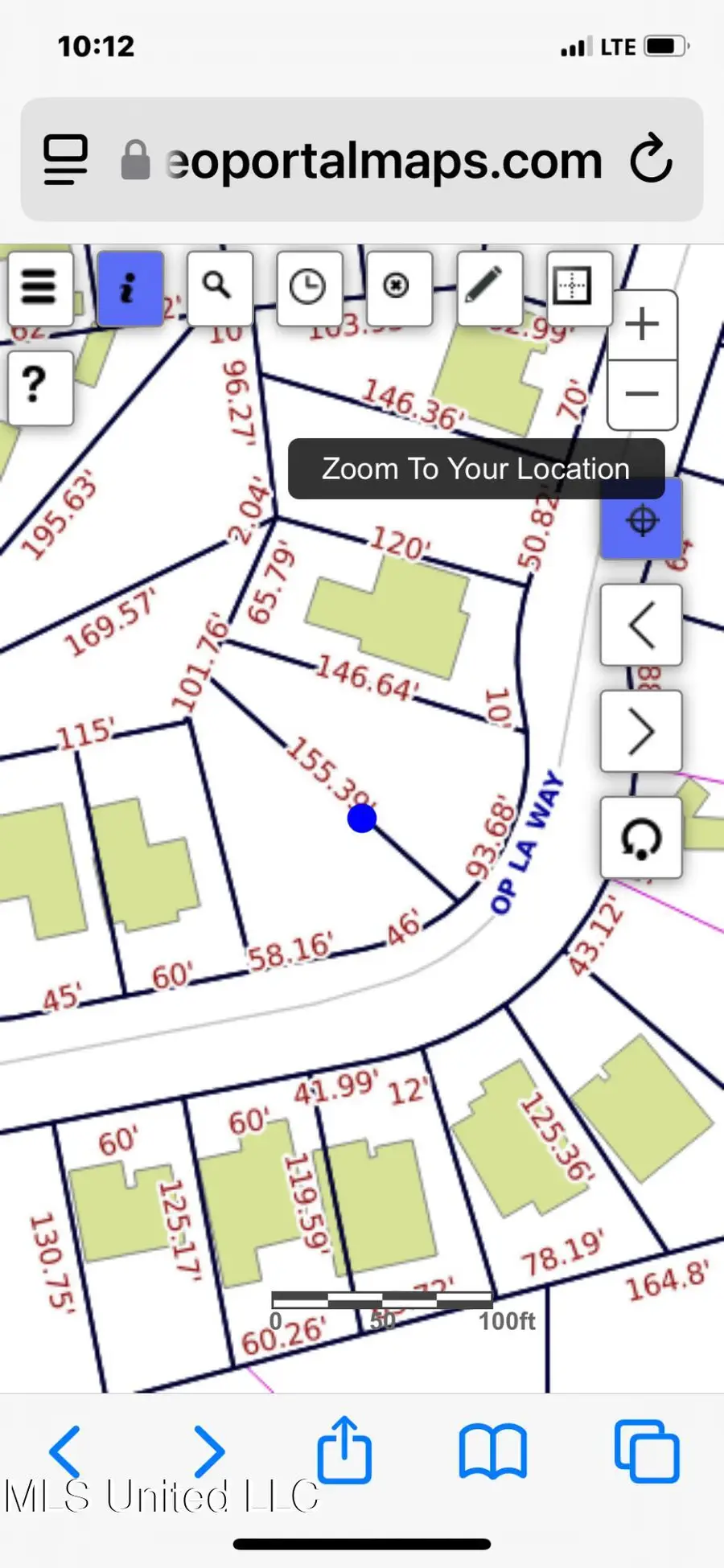Select the Search tool on the map toolbar

click(220, 288)
